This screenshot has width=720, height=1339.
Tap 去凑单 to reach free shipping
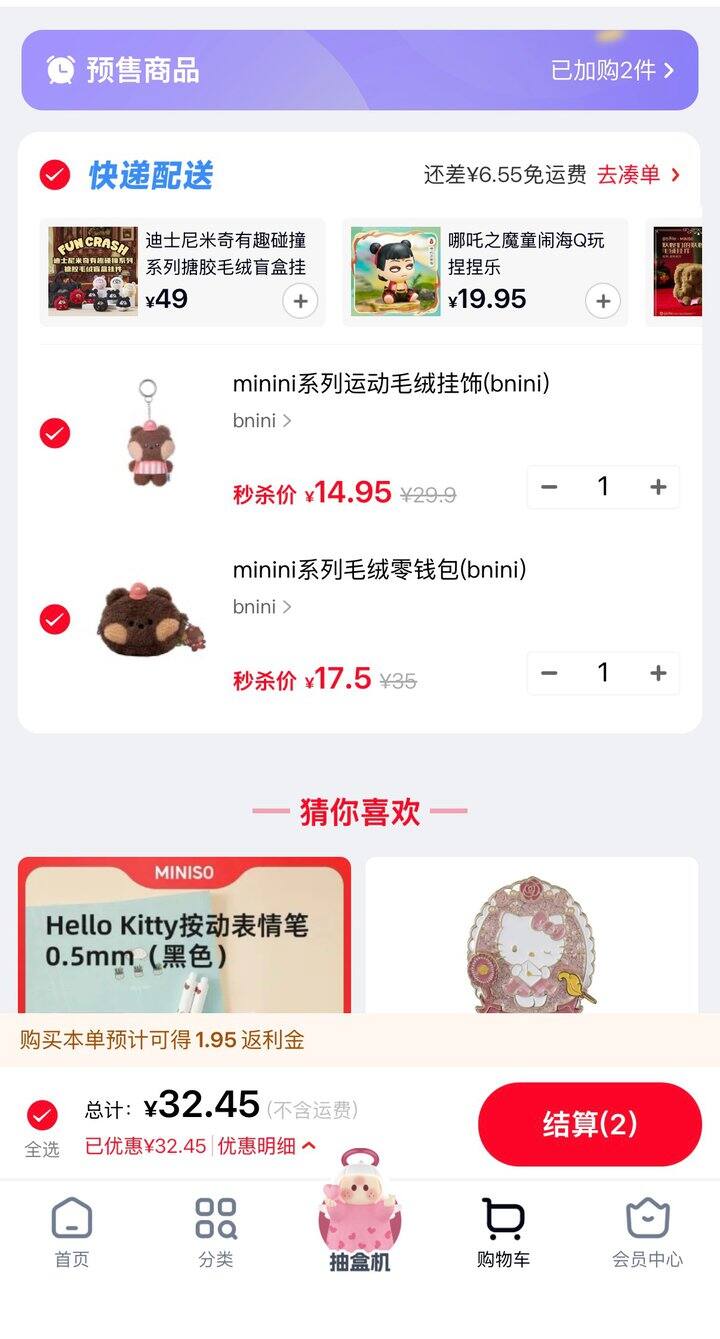pyautogui.click(x=638, y=175)
